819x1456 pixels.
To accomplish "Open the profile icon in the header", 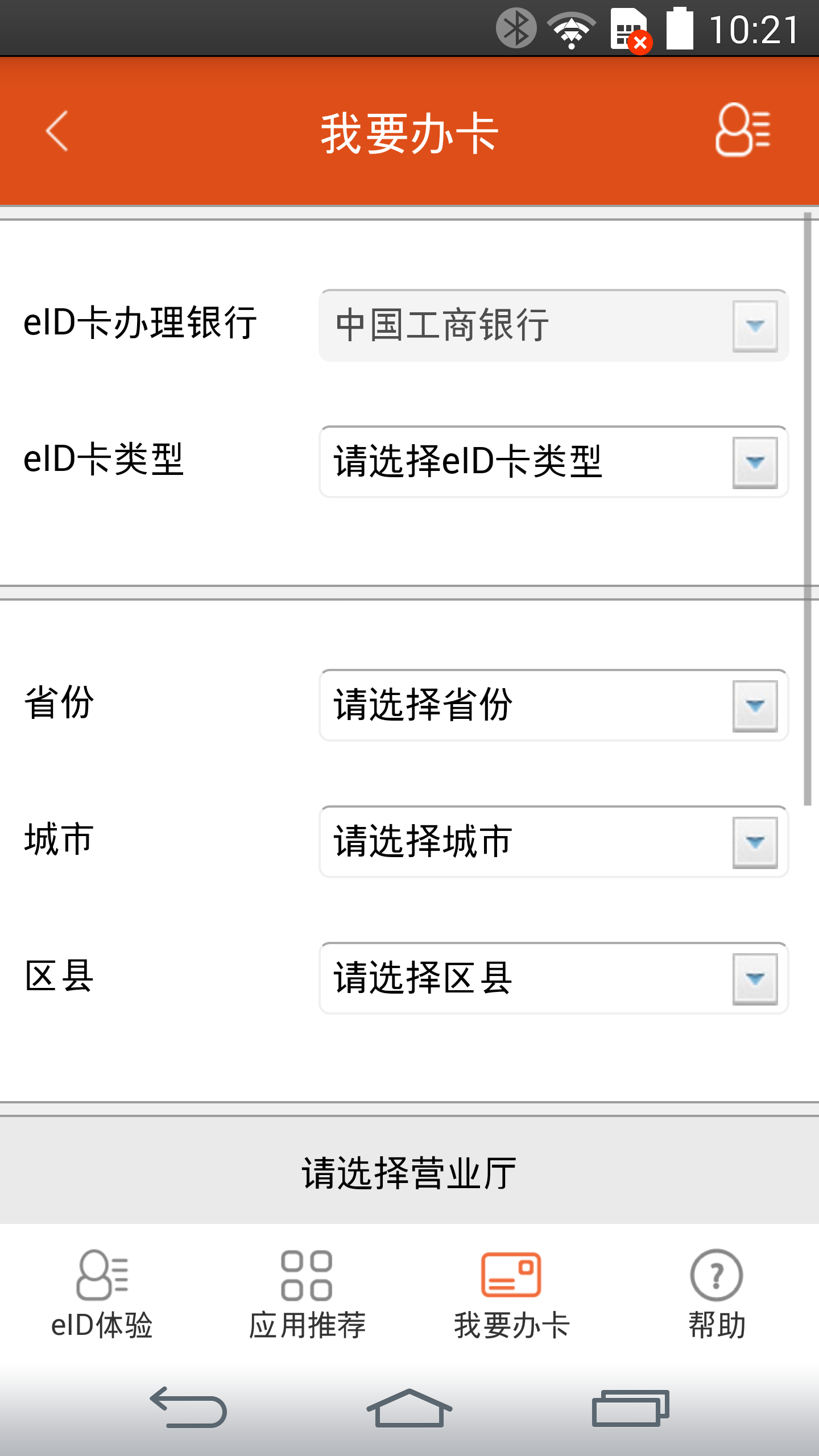I will coord(742,130).
